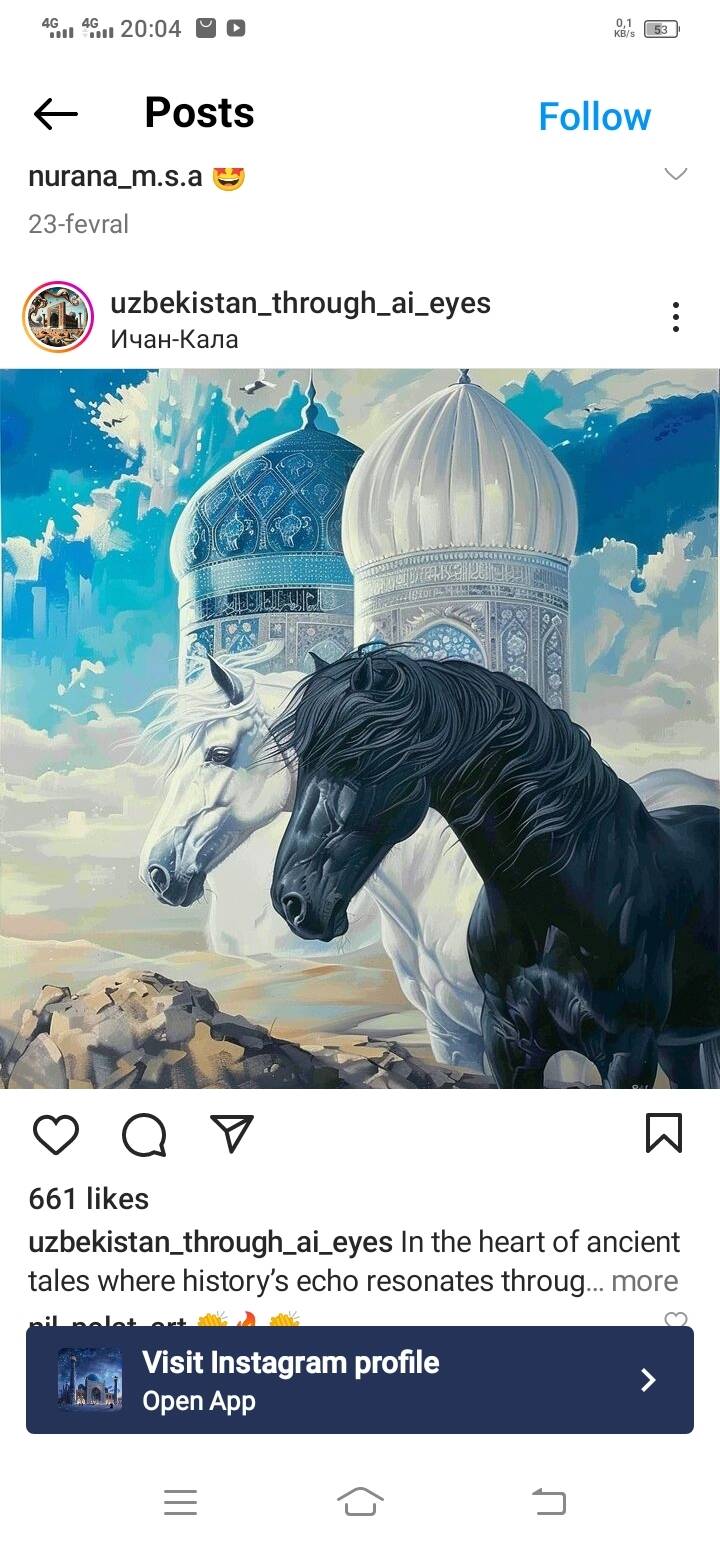Viewport: 720px width, 1544px height.
Task: Tap the system home button
Action: tap(360, 1501)
